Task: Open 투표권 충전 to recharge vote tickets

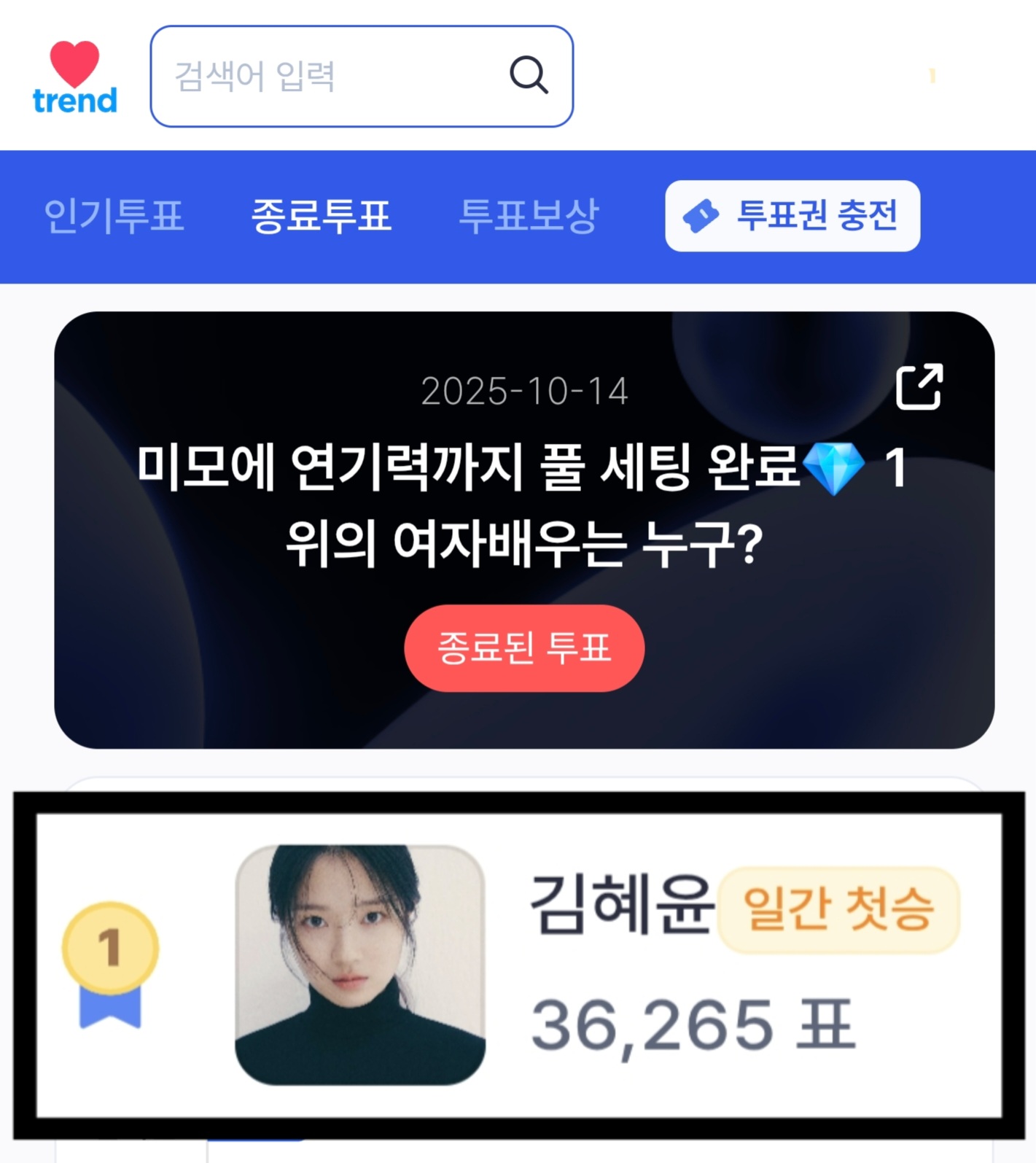Action: 792,216
